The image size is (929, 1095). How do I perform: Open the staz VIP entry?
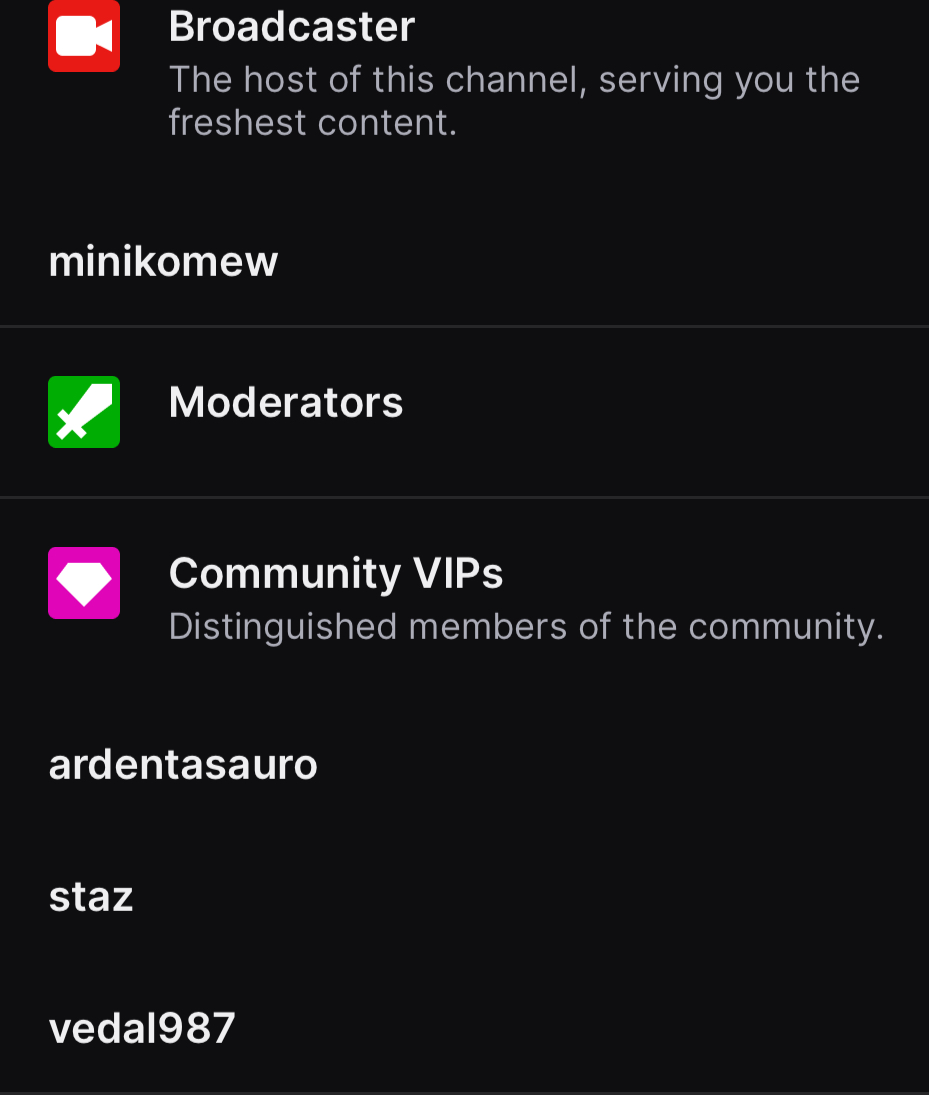pos(91,896)
